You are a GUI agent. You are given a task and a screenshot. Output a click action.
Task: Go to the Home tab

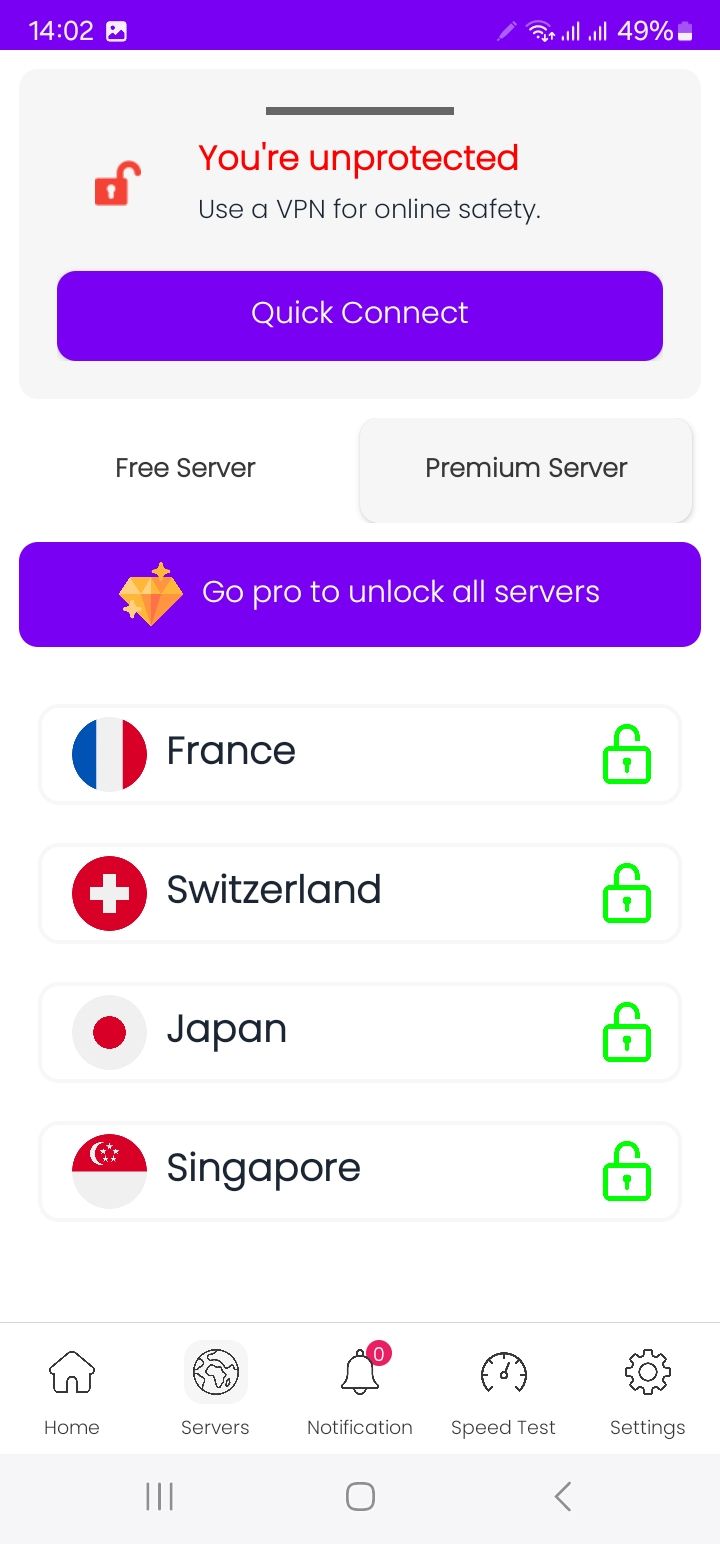coord(72,1390)
